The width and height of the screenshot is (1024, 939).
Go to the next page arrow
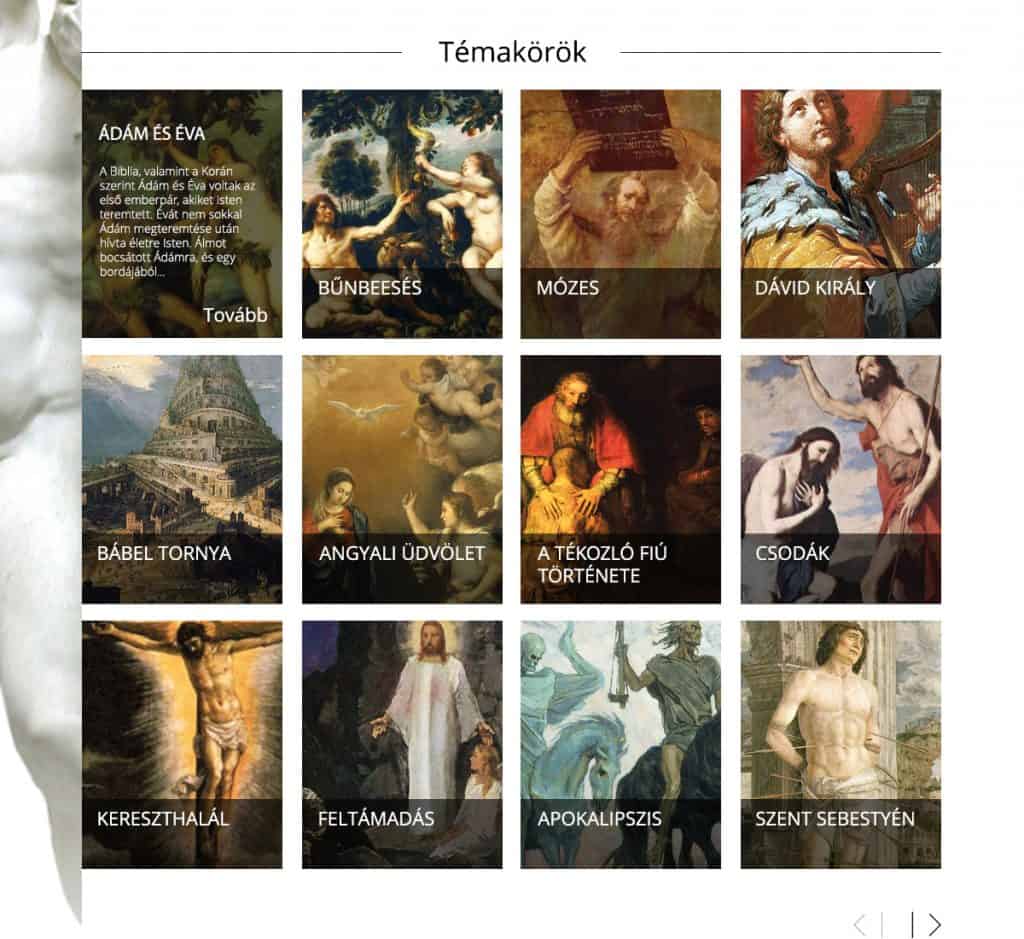pos(934,925)
